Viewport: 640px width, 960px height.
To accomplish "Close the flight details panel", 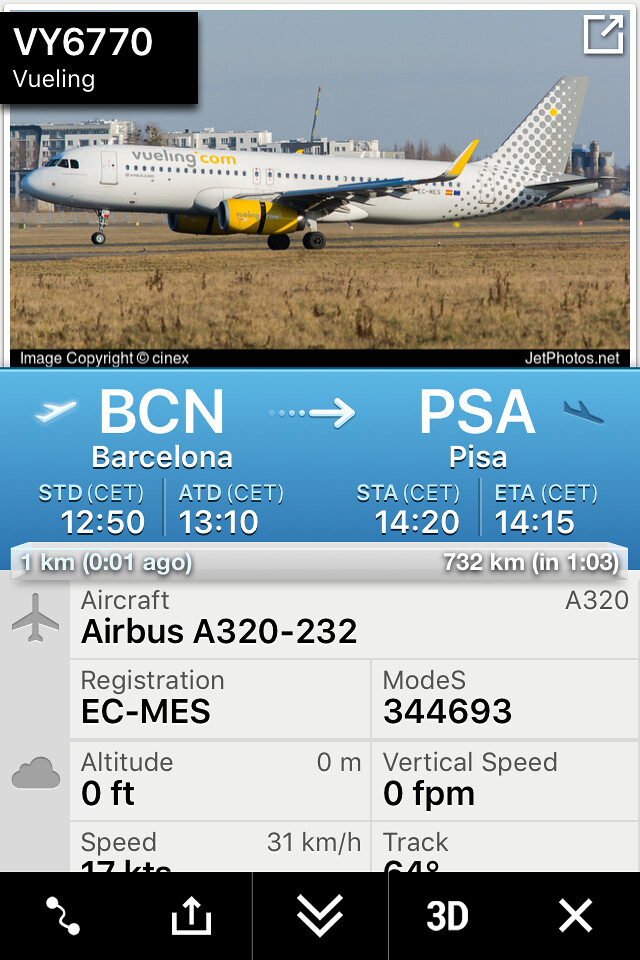I will click(575, 915).
